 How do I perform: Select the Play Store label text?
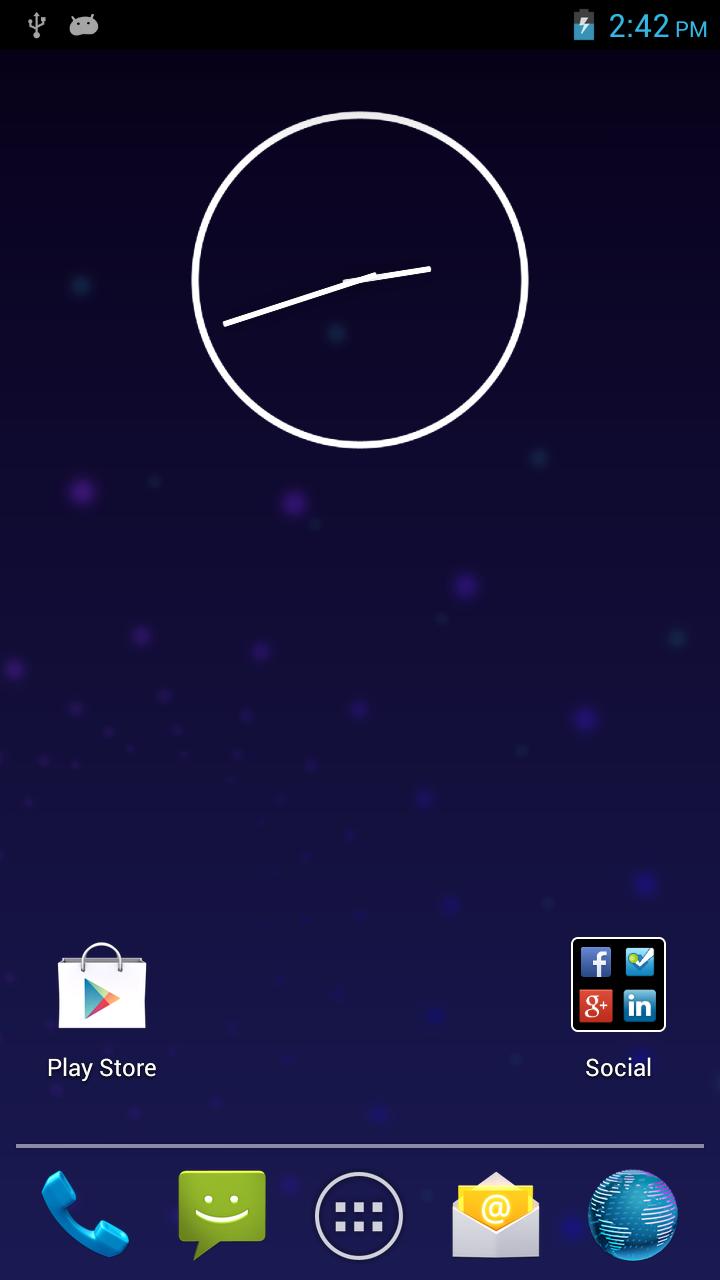tap(101, 1068)
